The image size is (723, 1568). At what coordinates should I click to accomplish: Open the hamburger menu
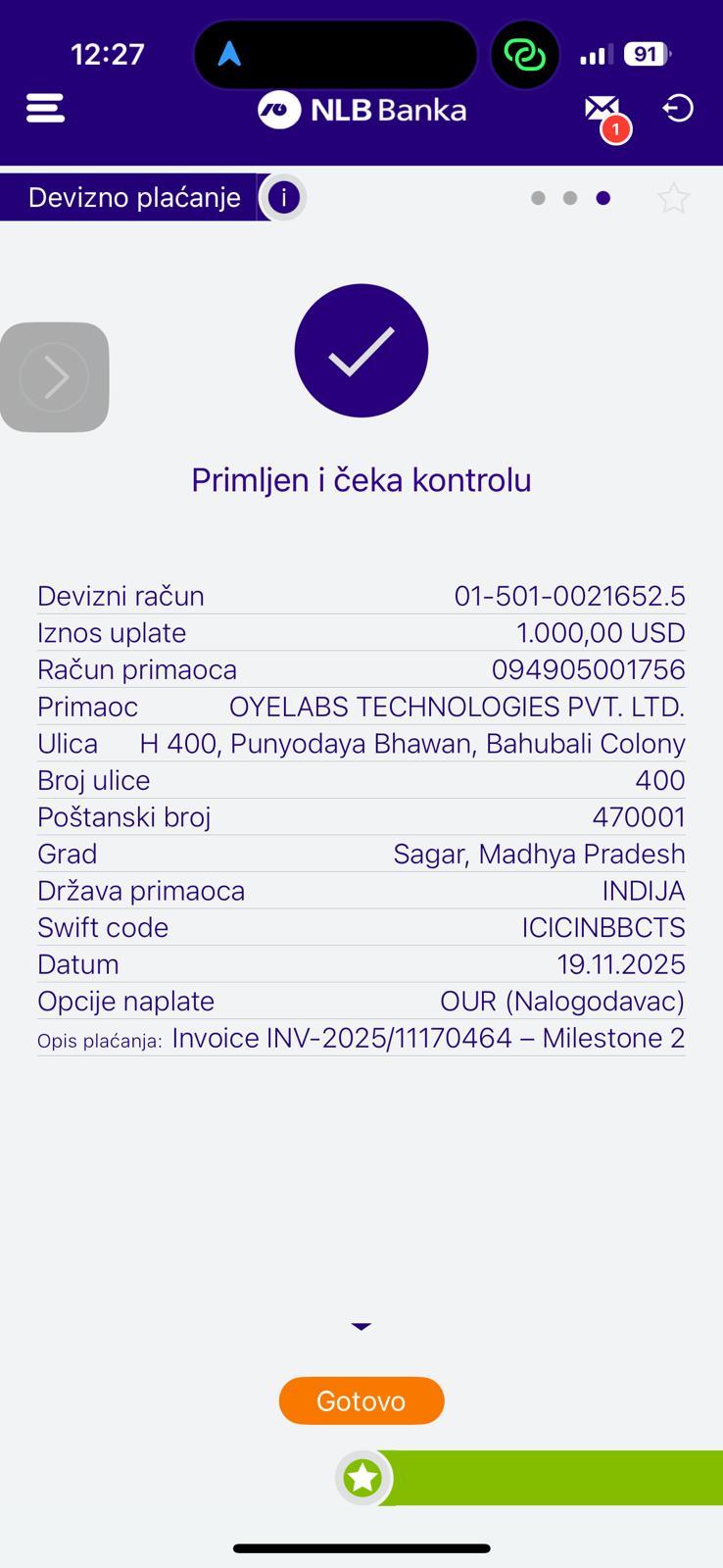(45, 109)
